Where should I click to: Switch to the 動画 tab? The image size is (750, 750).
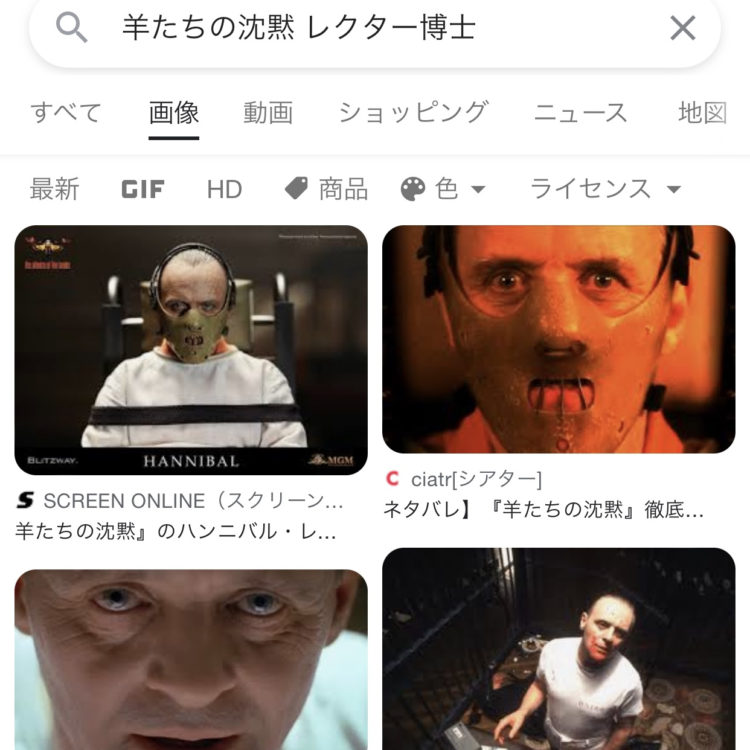point(268,113)
